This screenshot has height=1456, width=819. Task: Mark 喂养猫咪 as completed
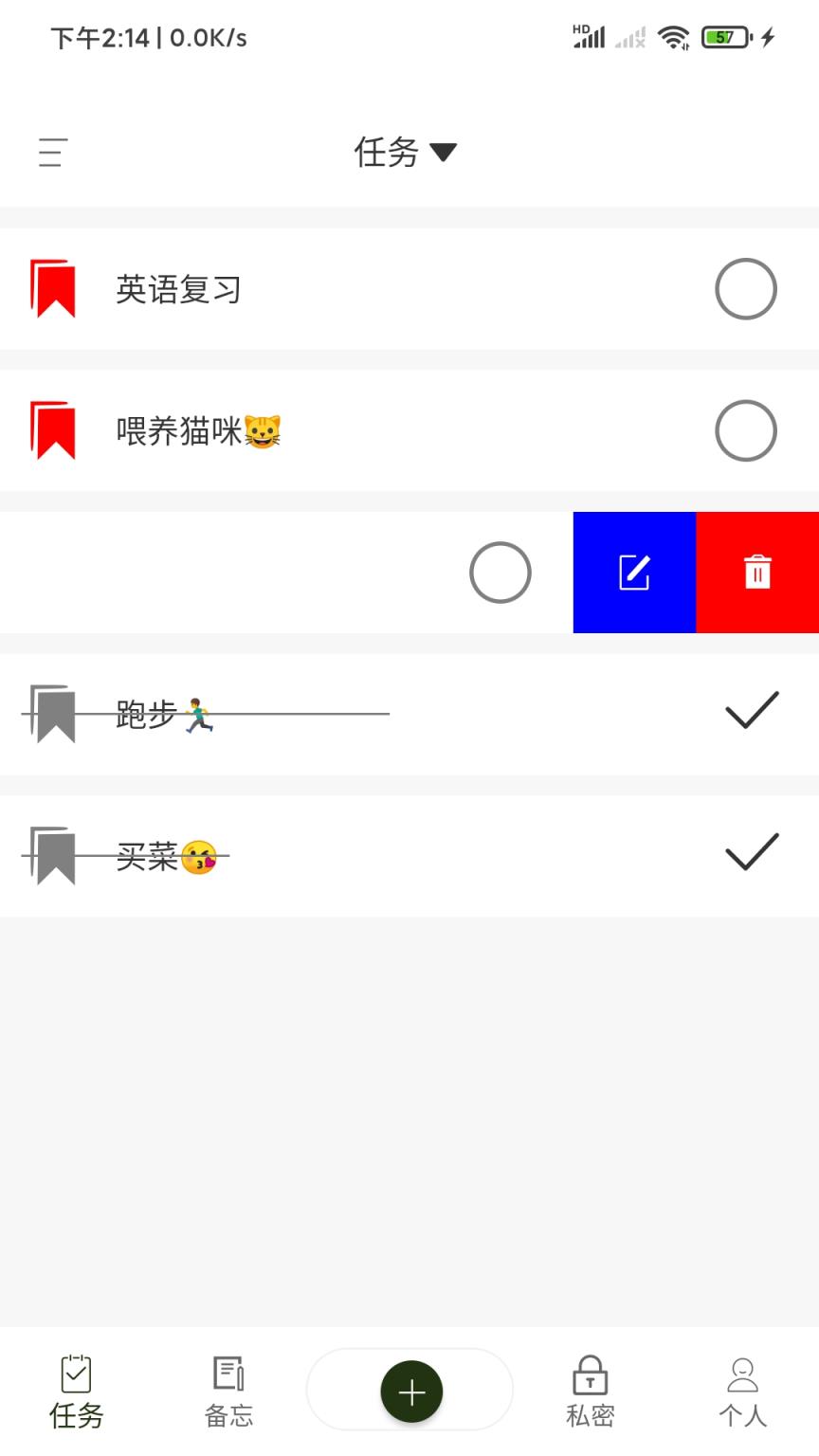[x=746, y=430]
